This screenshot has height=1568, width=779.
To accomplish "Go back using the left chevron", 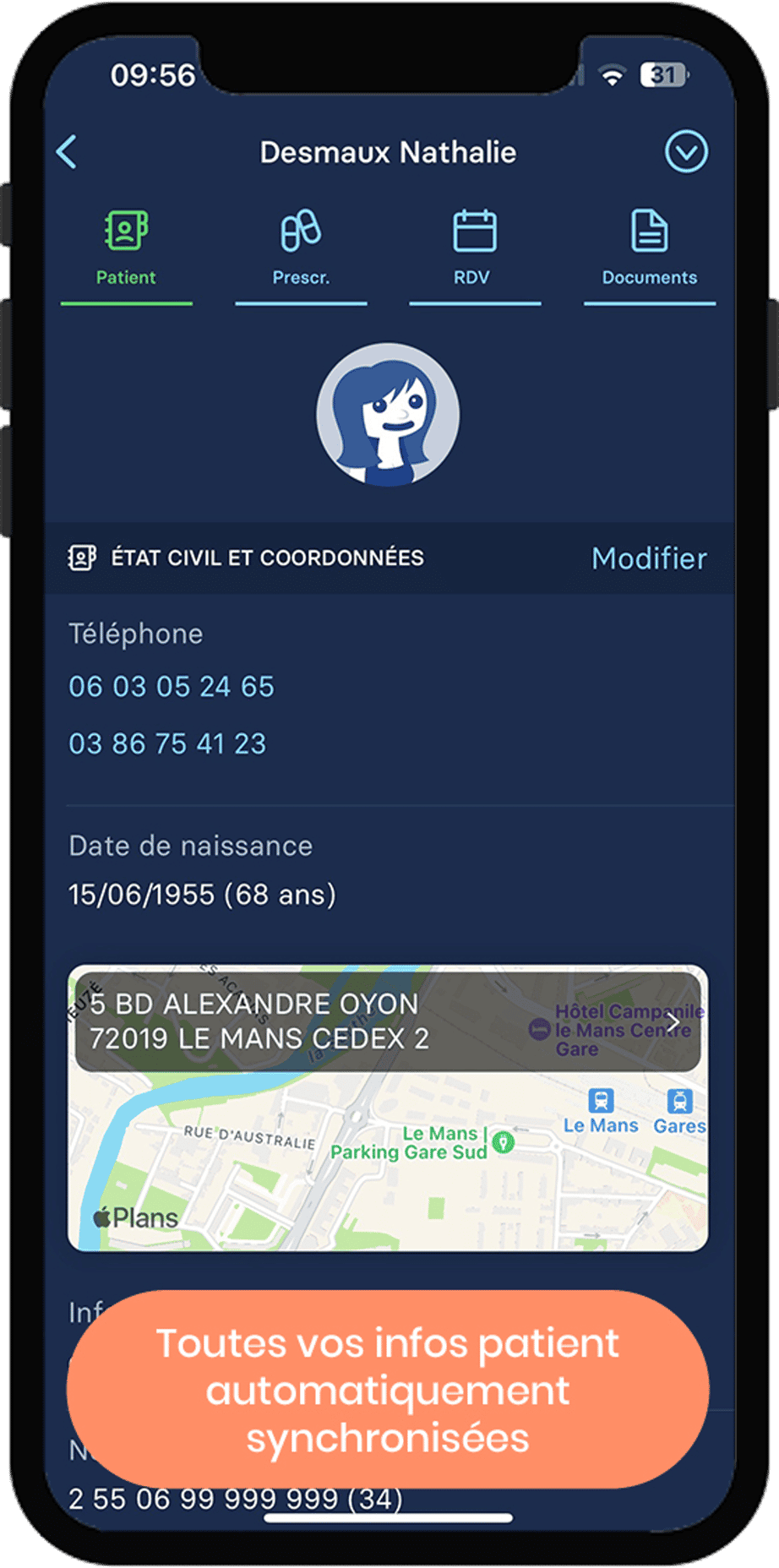I will click(x=66, y=152).
